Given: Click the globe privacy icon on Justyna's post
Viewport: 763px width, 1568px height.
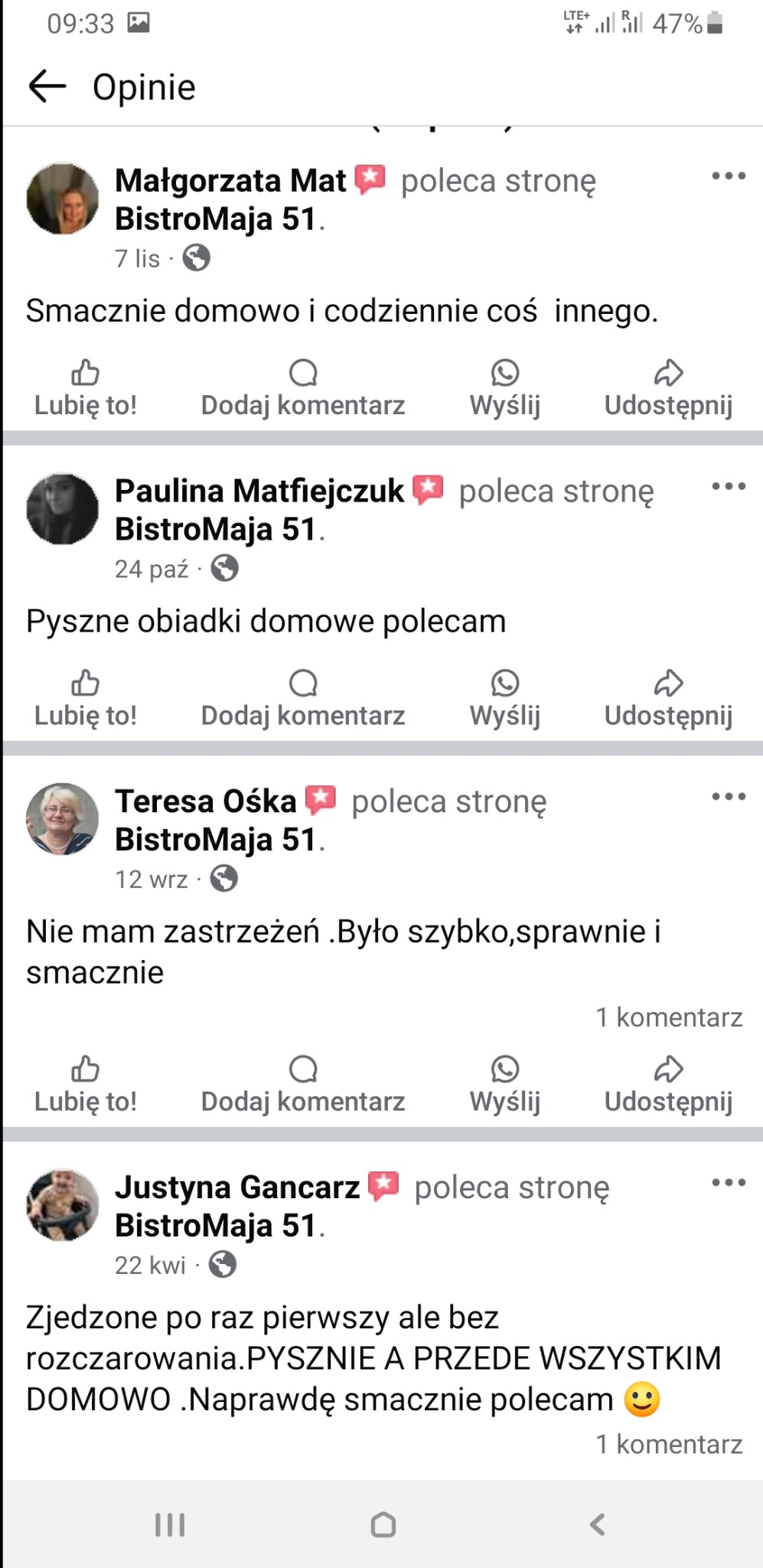Looking at the screenshot, I should [x=222, y=1265].
